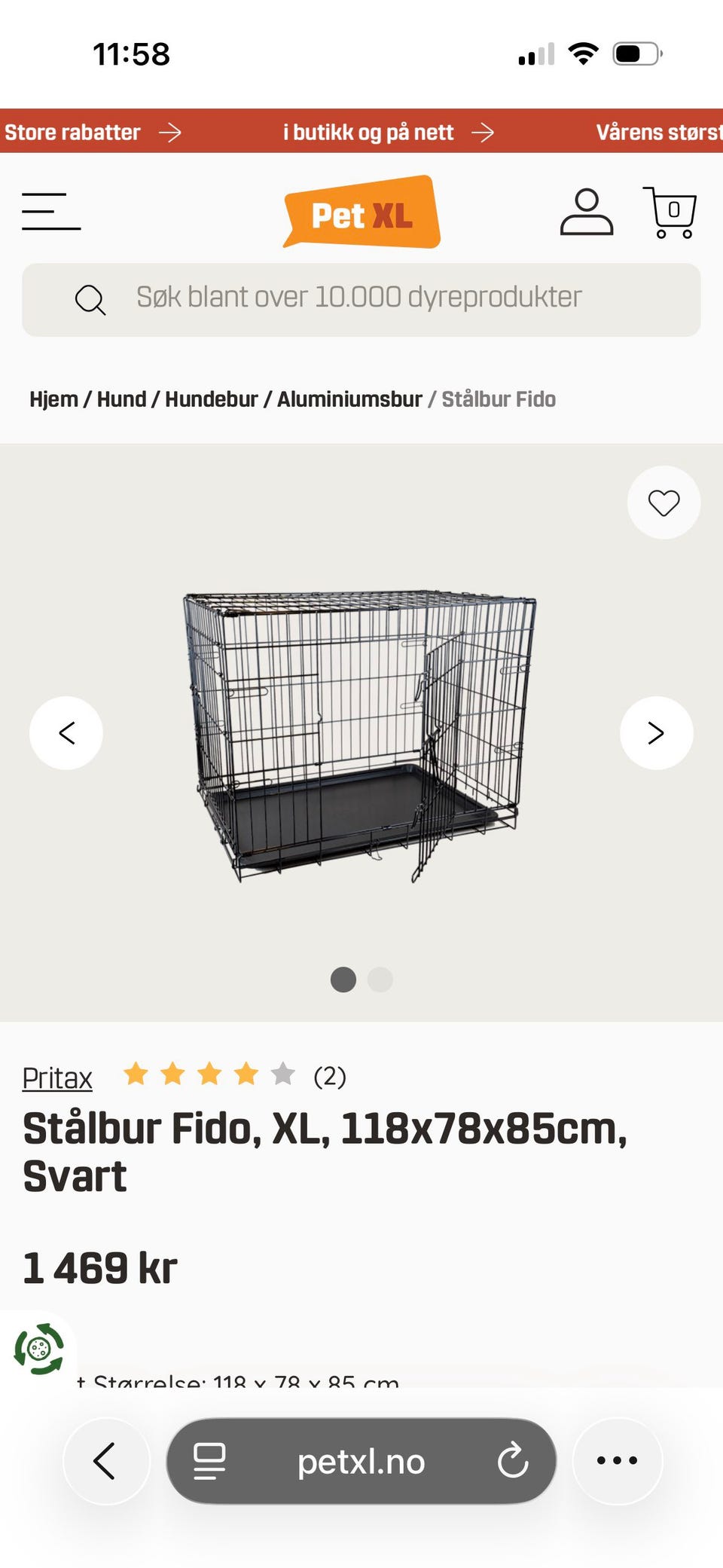This screenshot has height=1568, width=723.
Task: Select the first carousel dot
Action: 343,980
